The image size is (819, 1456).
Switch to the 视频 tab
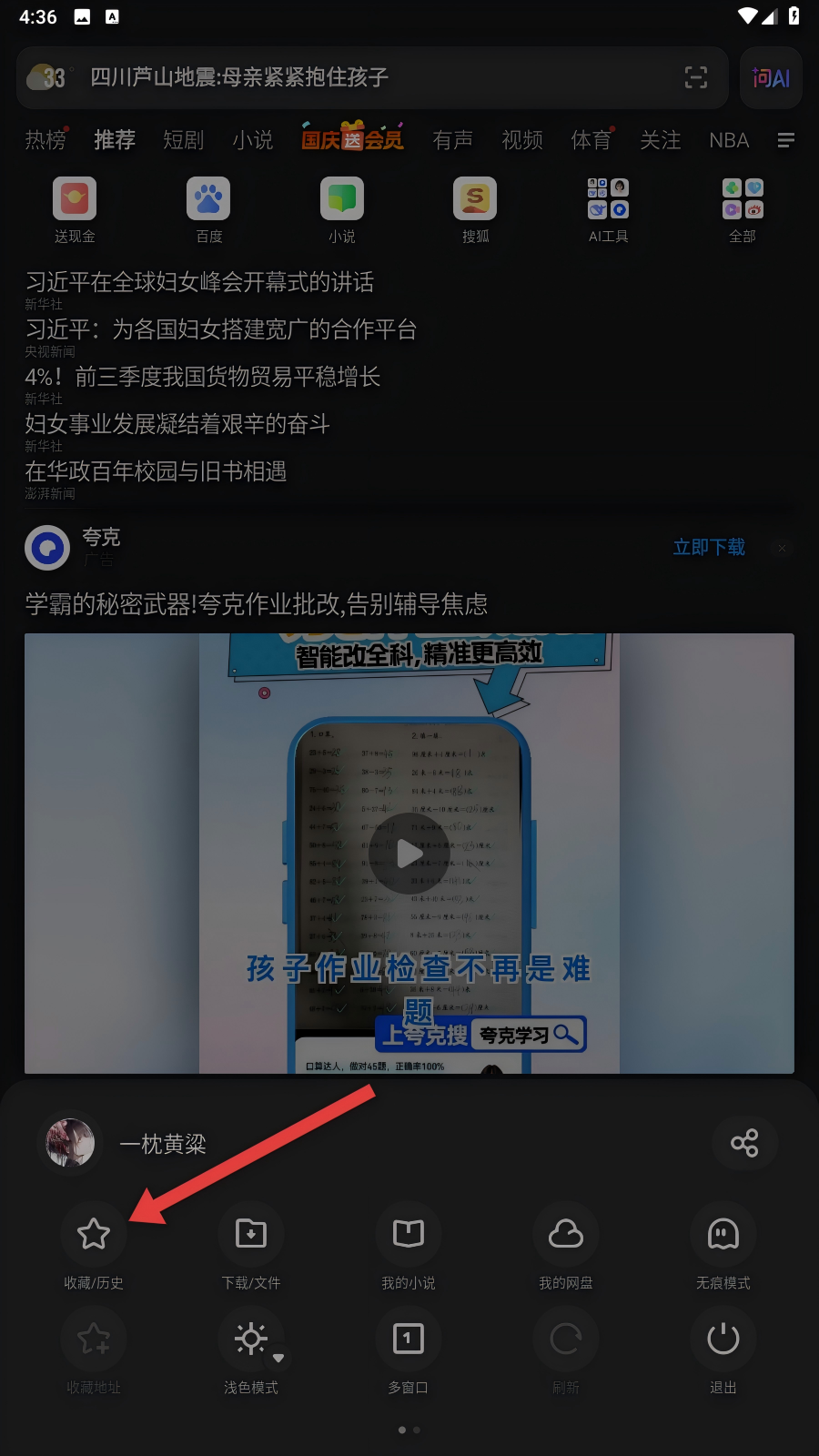522,140
